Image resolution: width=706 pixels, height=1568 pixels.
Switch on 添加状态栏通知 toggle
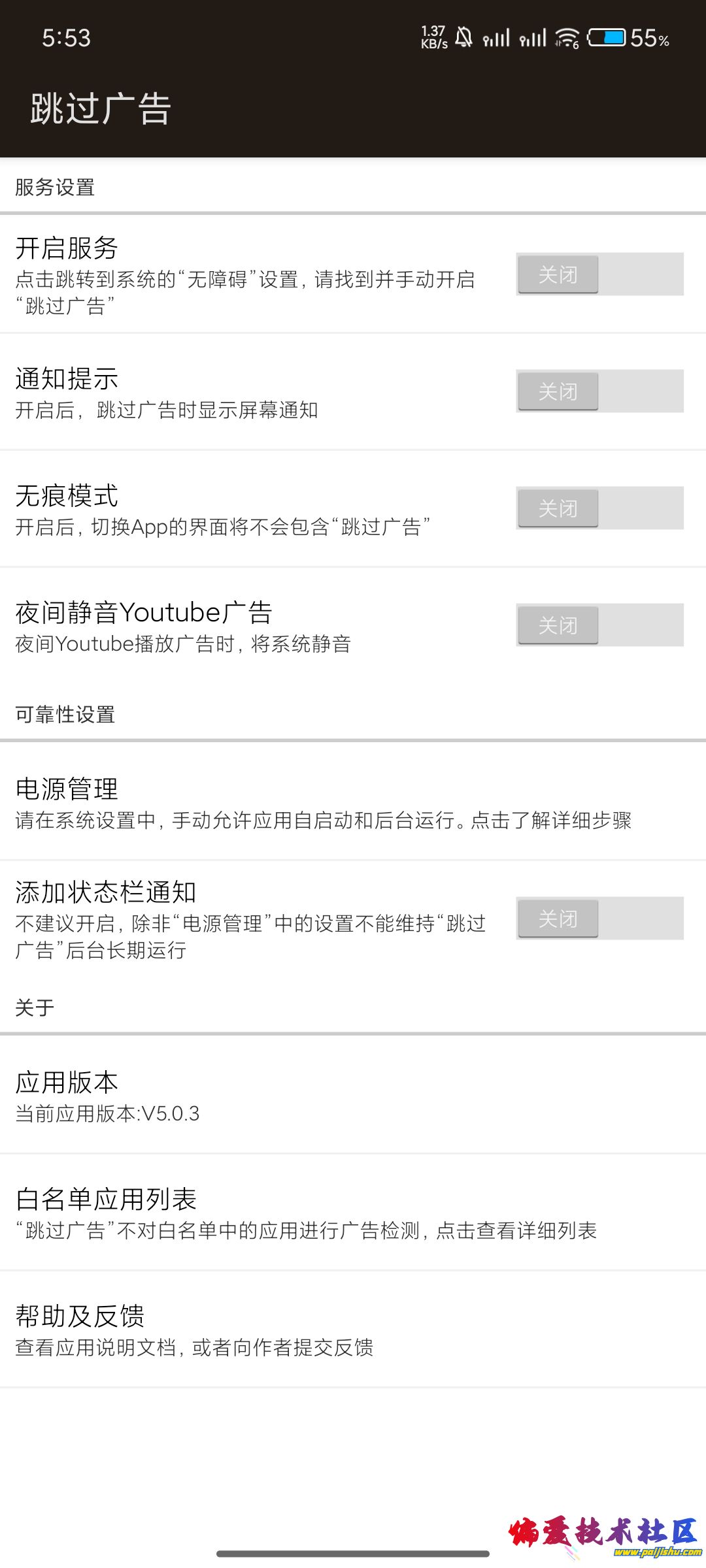(x=599, y=919)
